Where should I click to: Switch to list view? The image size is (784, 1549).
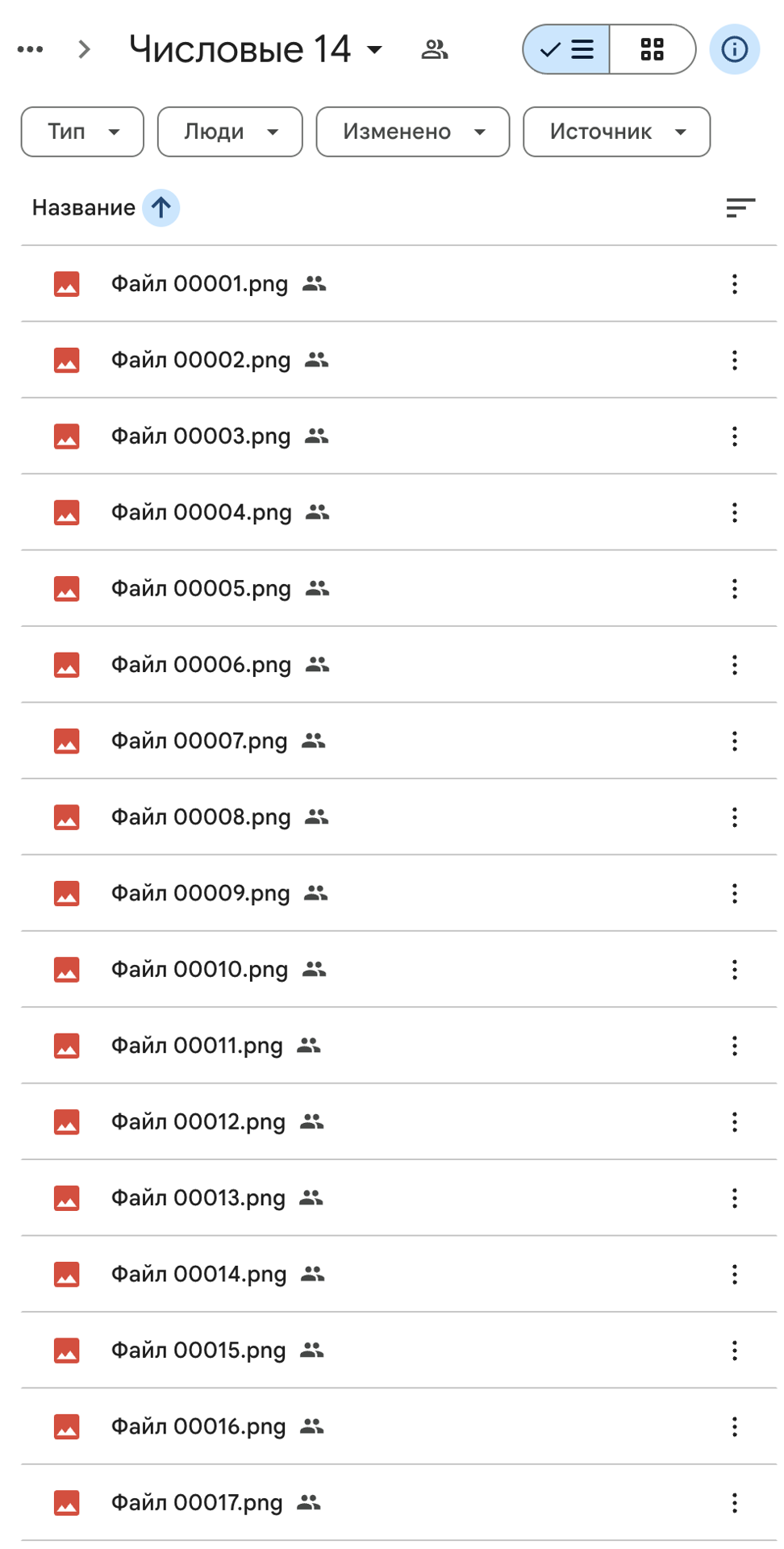[566, 49]
